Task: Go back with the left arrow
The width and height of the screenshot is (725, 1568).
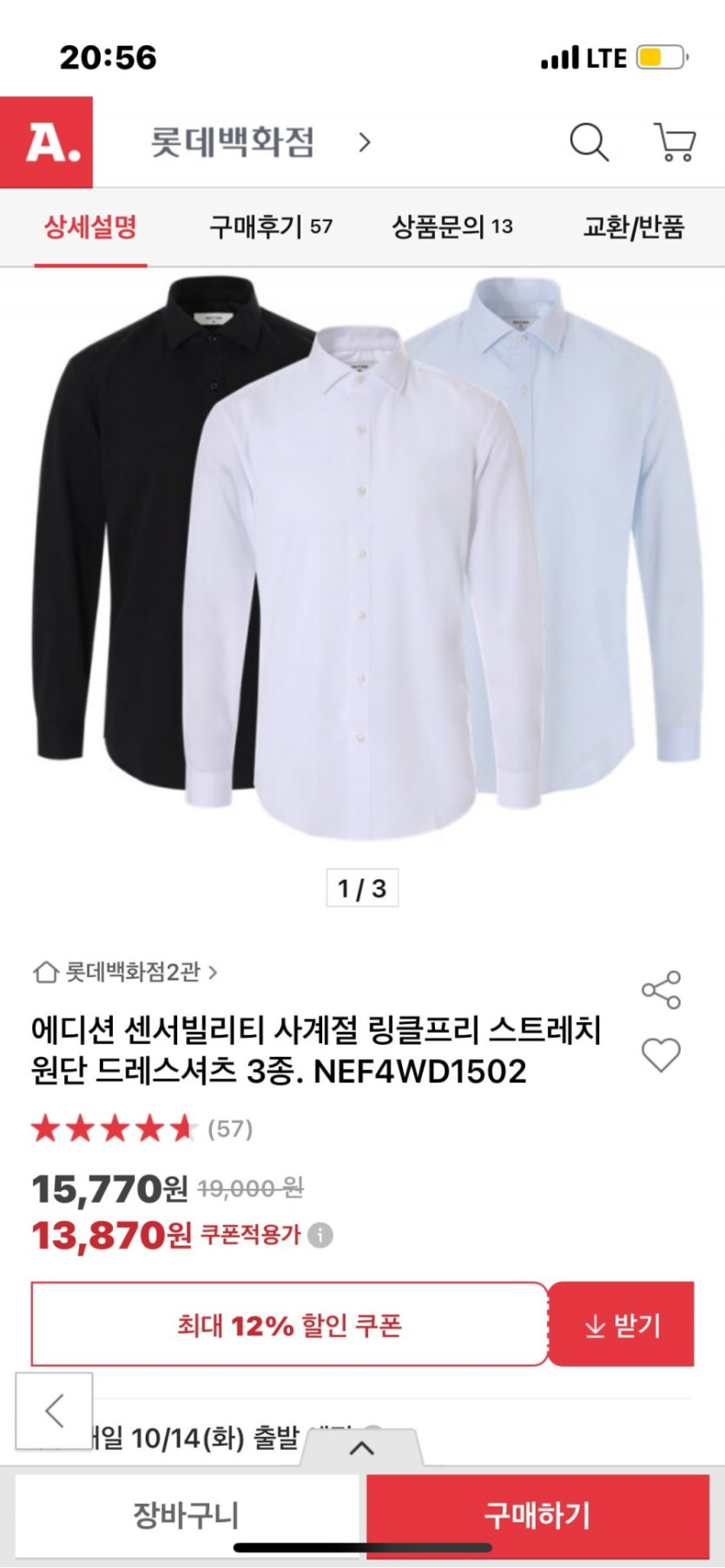Action: pyautogui.click(x=54, y=1411)
